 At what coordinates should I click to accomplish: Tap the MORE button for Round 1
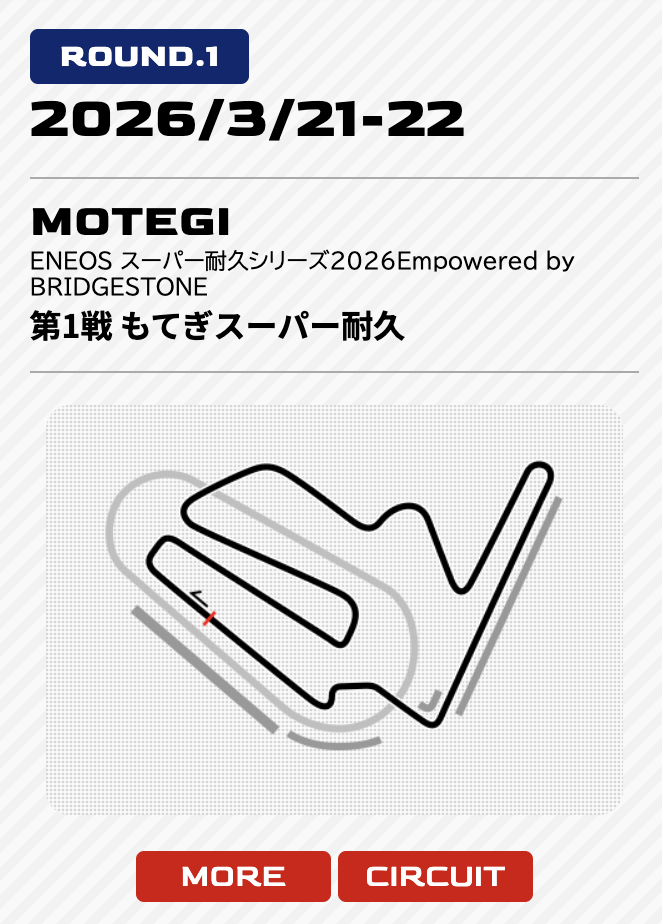(233, 876)
